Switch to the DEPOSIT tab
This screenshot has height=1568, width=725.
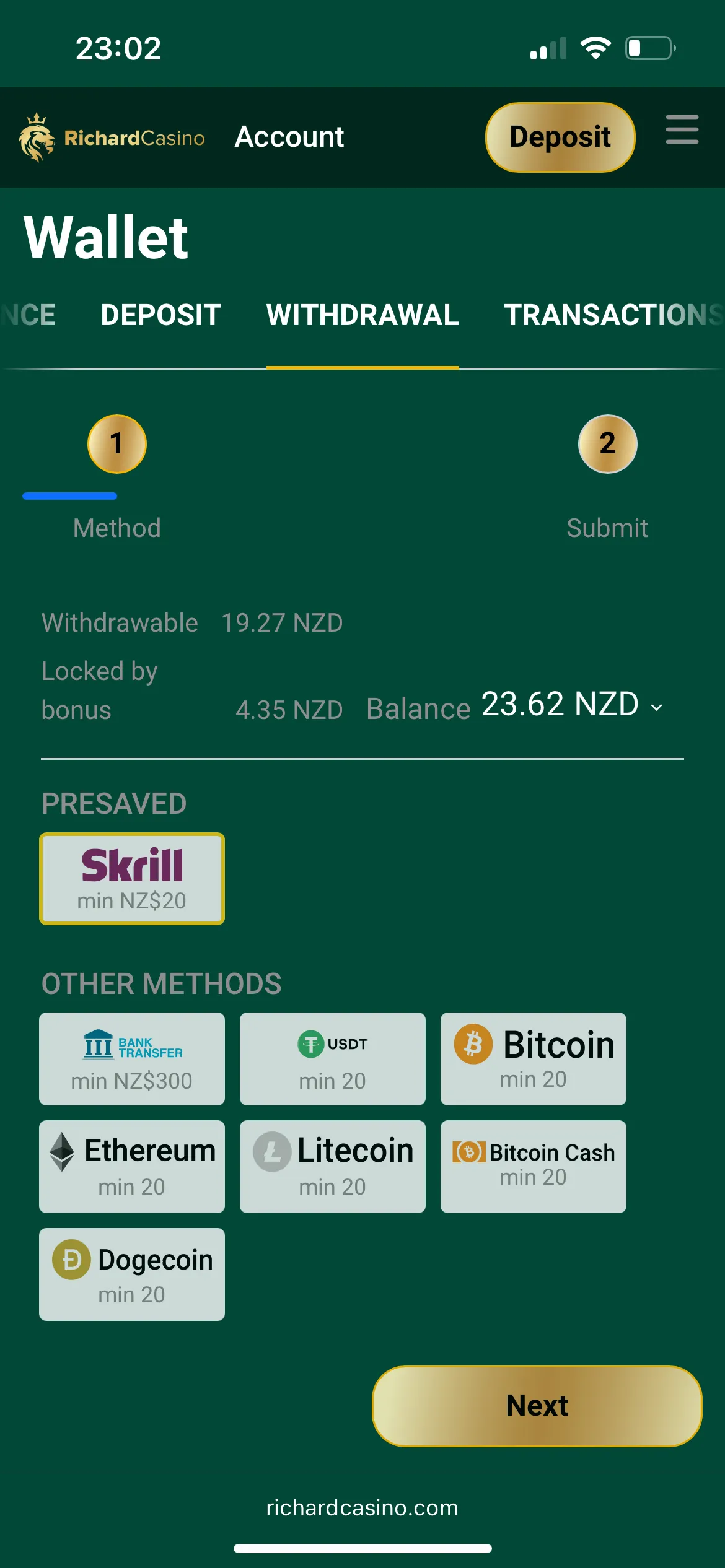(160, 315)
